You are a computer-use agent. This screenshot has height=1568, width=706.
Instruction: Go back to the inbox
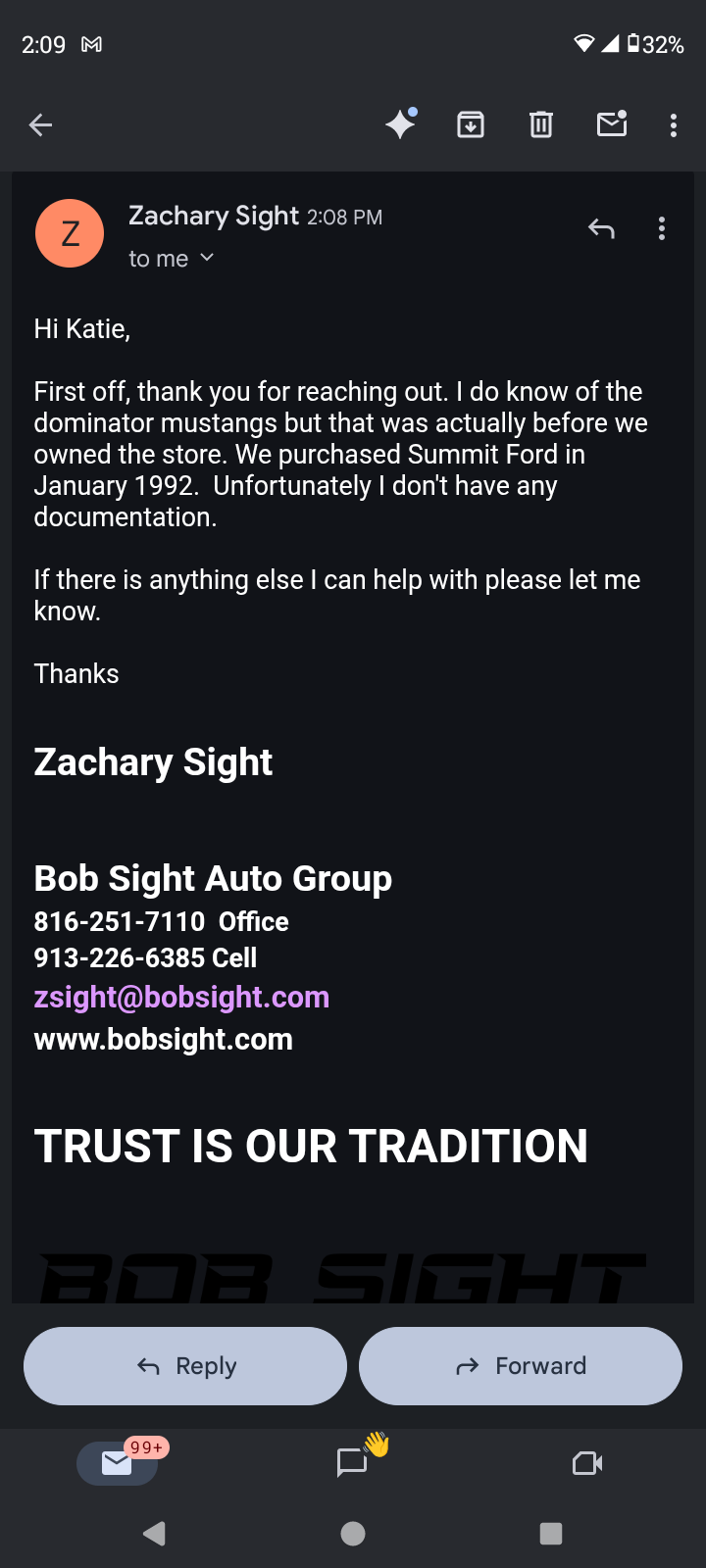coord(40,124)
